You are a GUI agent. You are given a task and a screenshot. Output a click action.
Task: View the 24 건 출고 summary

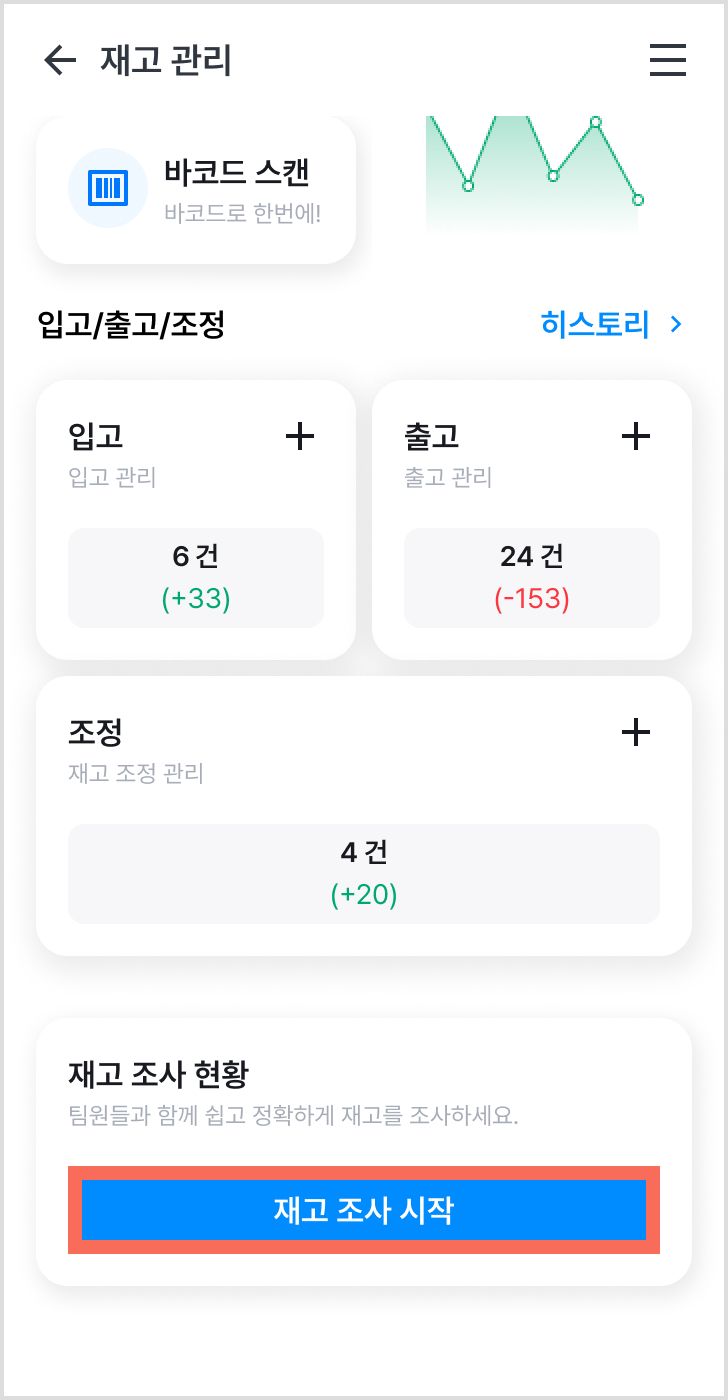click(532, 578)
